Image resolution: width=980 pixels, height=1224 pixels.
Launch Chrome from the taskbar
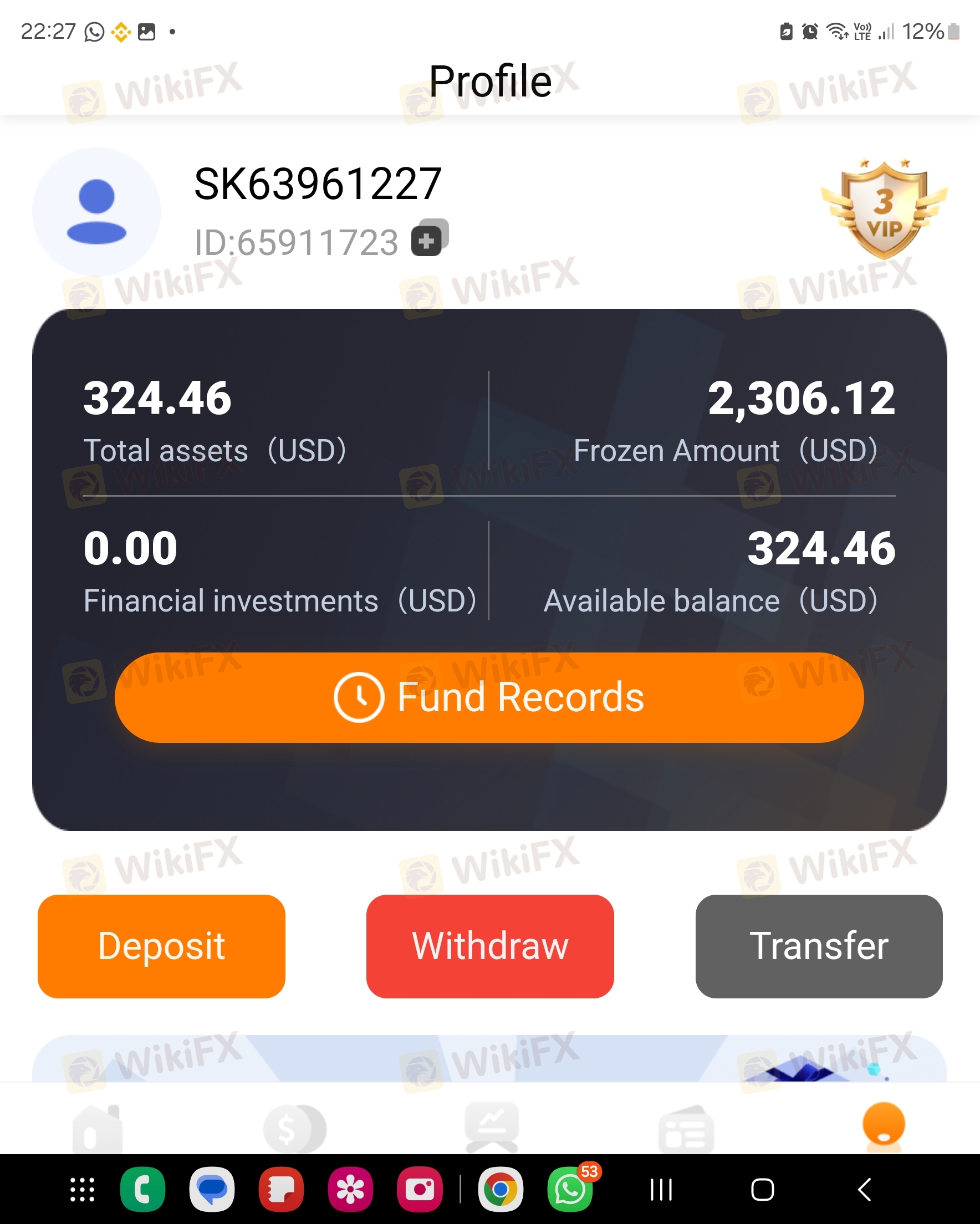coord(500,1190)
